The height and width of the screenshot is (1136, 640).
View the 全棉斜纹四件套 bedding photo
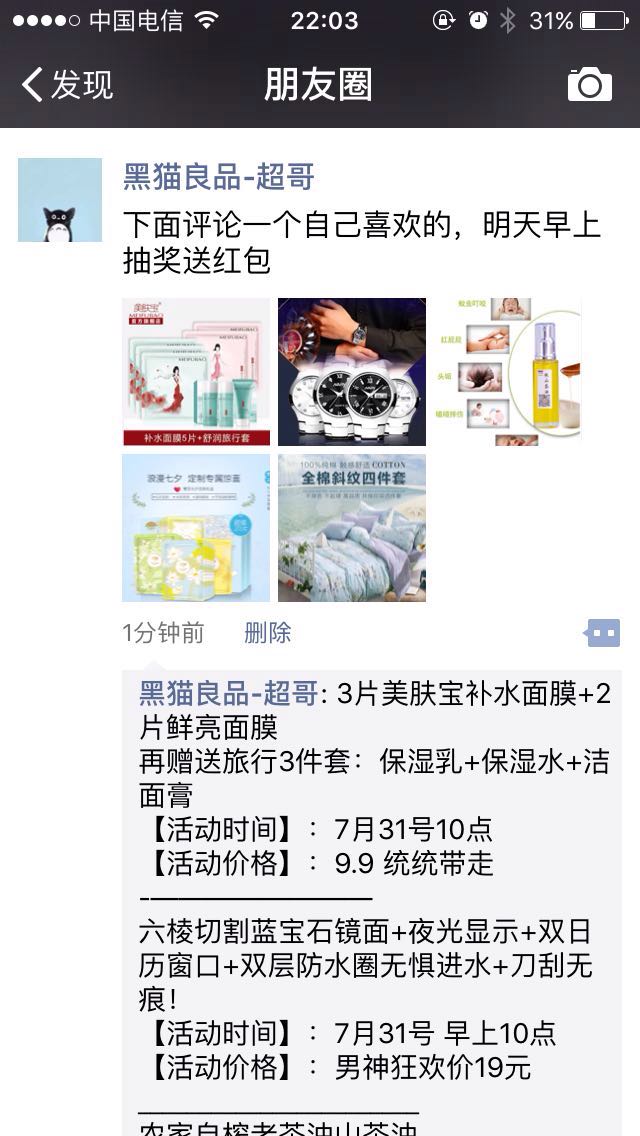point(352,528)
